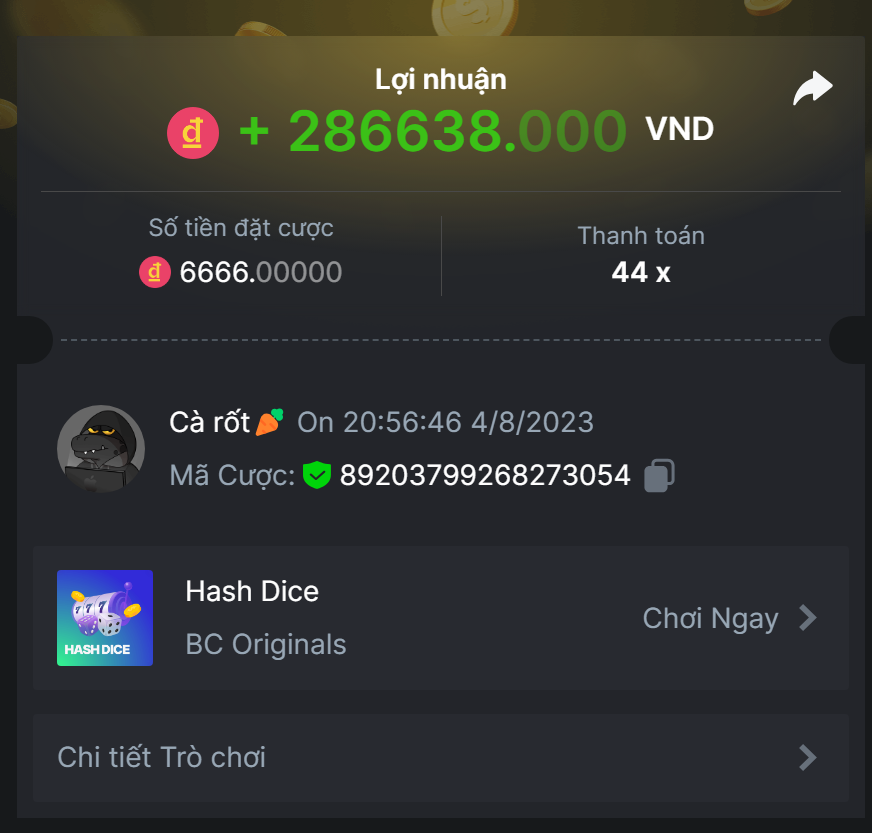Copy the bet ID number
Viewport: 872px width, 833px height.
pyautogui.click(x=657, y=475)
